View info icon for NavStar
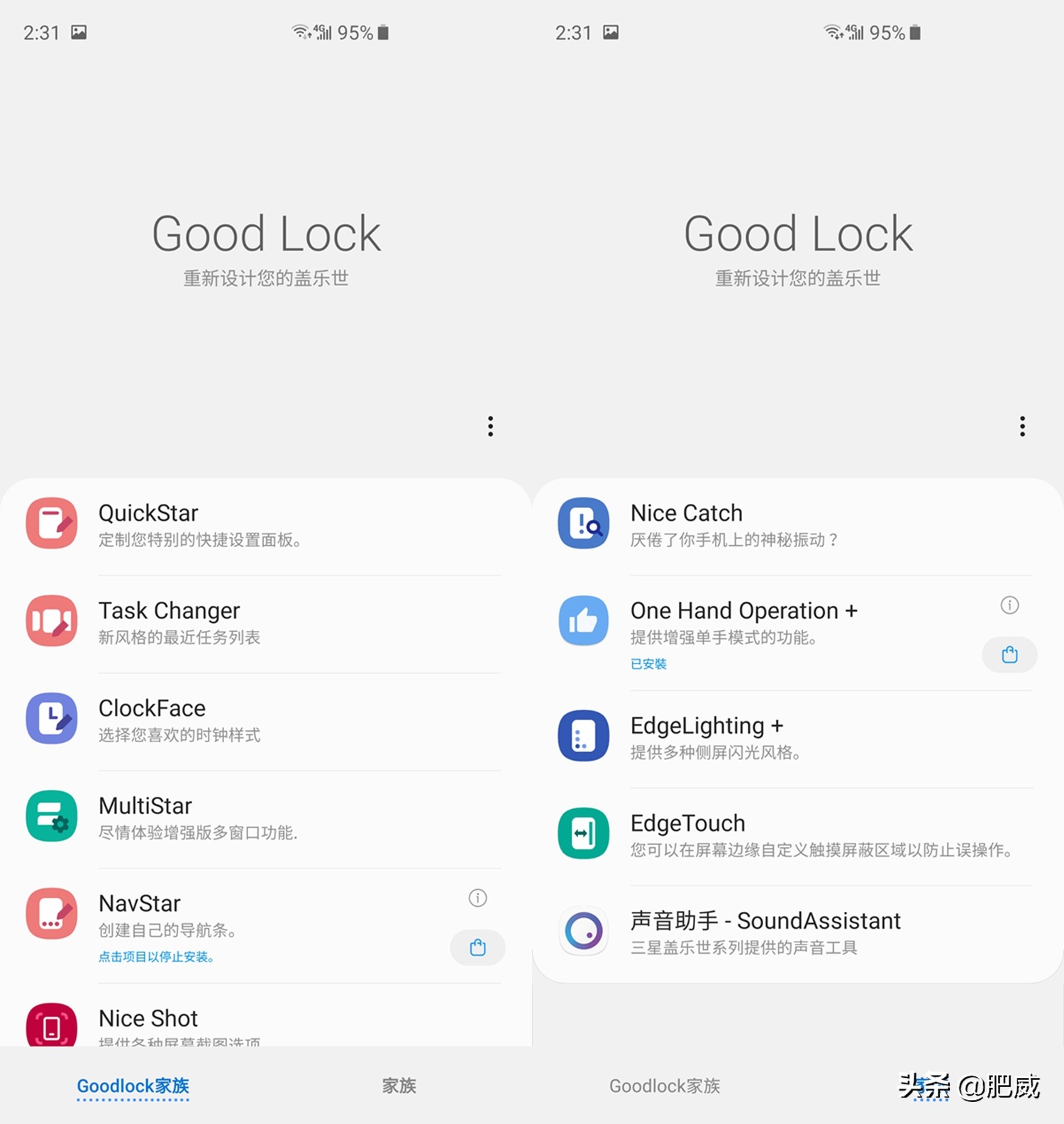The width and height of the screenshot is (1064, 1124). [x=477, y=898]
